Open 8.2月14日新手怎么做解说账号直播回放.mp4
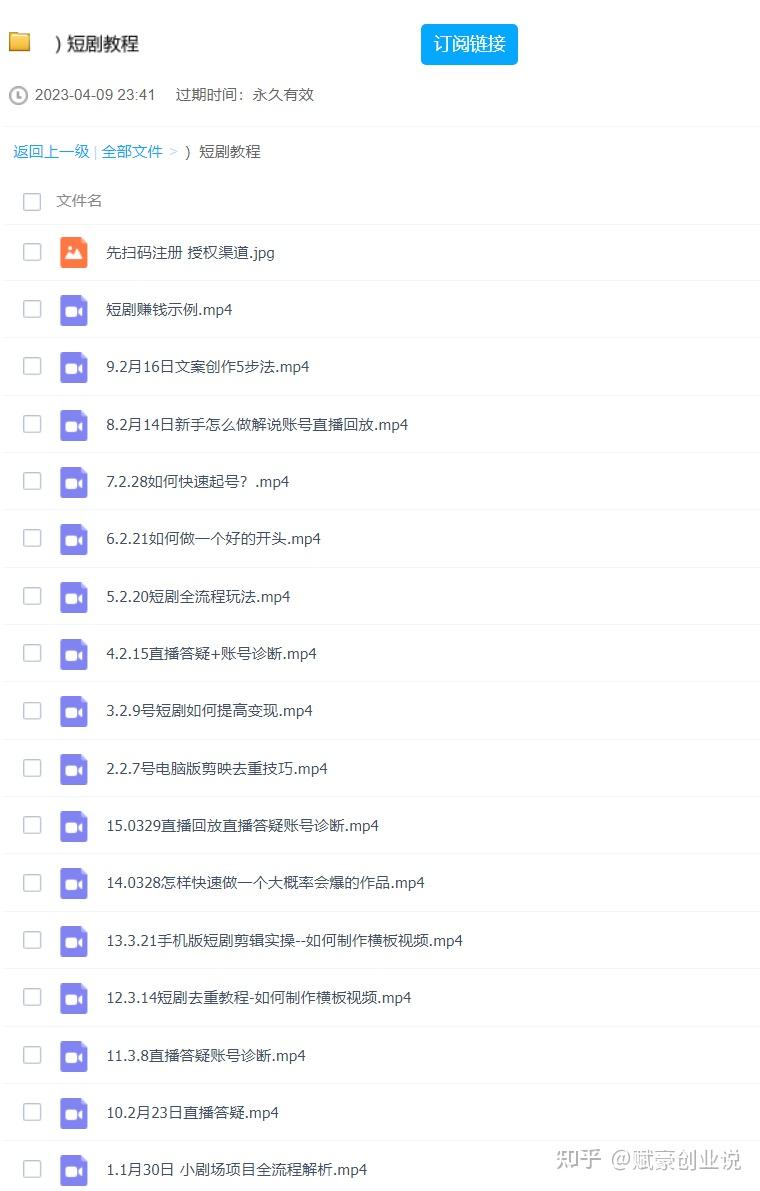This screenshot has width=760, height=1191. 257,425
